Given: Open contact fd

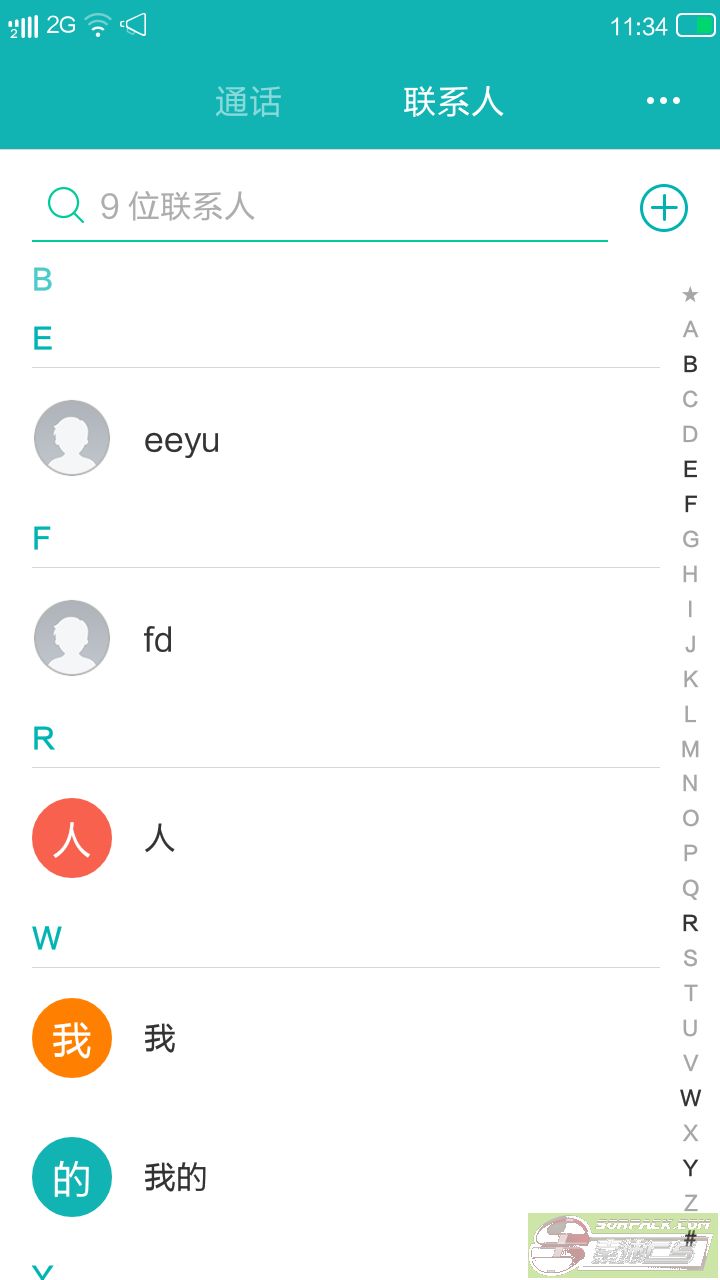Looking at the screenshot, I should click(x=346, y=638).
